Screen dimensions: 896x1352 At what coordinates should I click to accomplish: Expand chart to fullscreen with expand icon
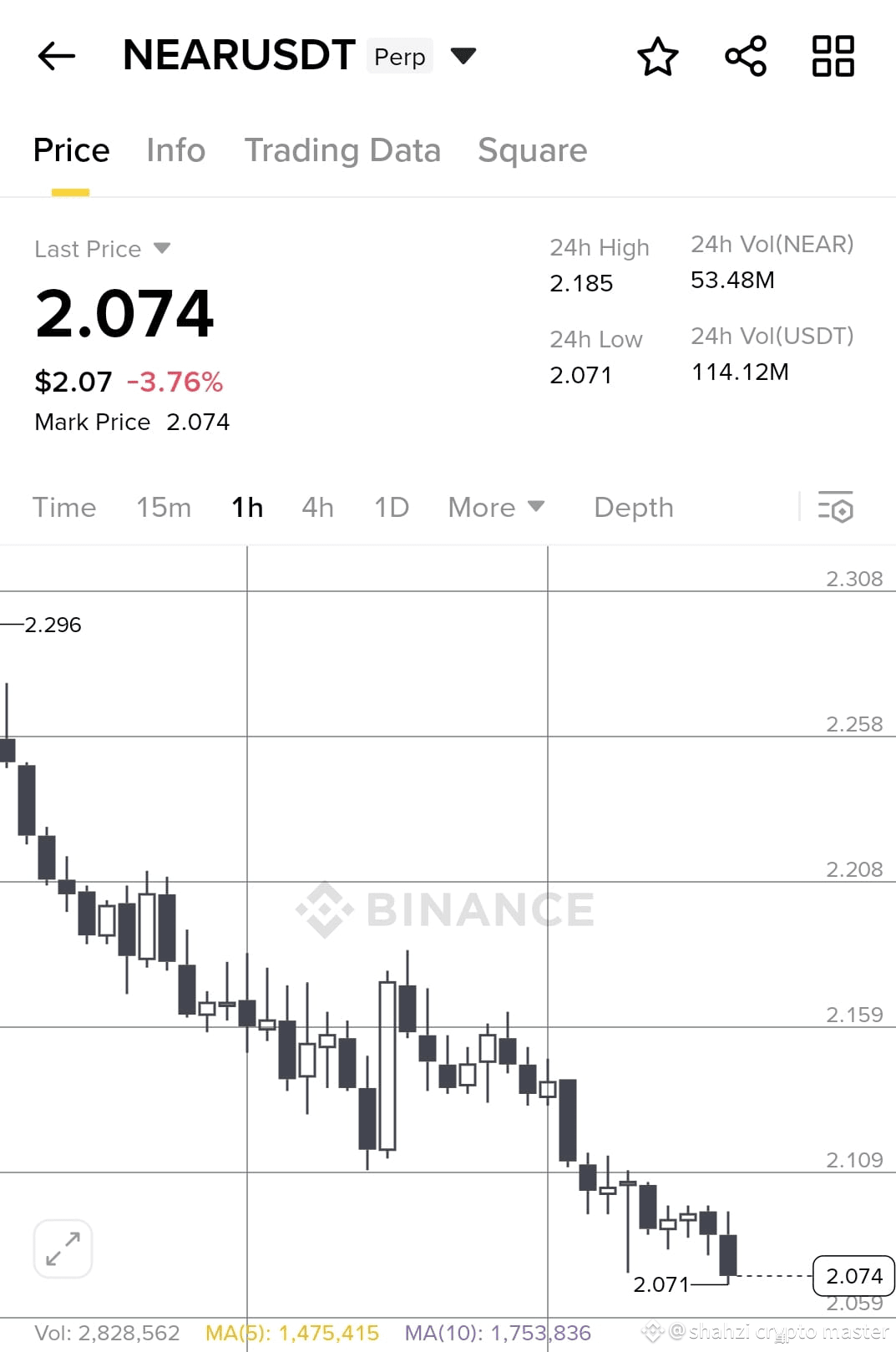pyautogui.click(x=63, y=1248)
